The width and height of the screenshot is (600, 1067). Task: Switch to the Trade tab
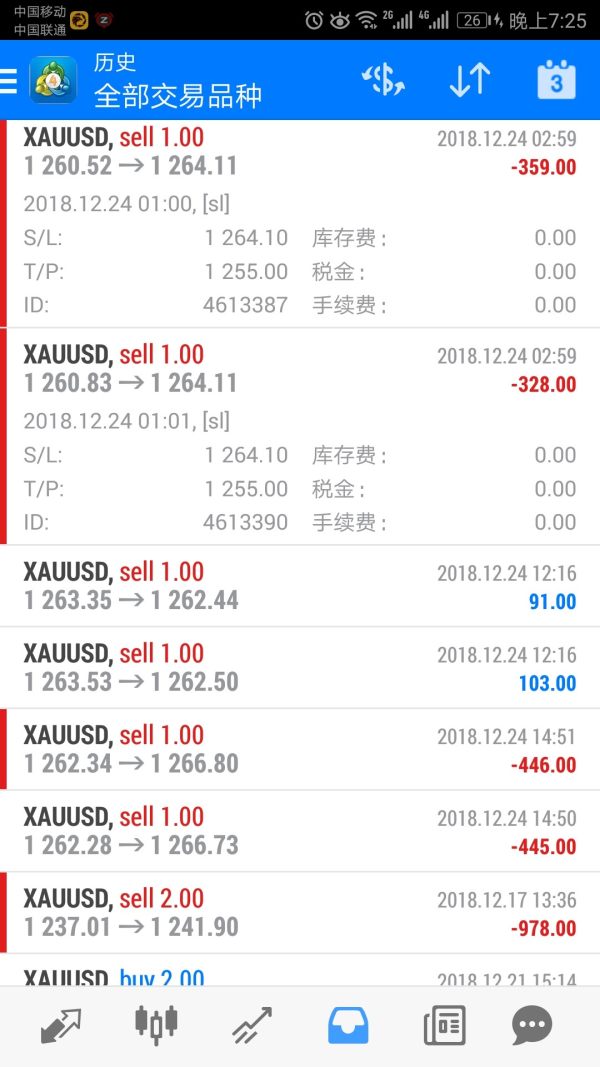click(252, 1025)
